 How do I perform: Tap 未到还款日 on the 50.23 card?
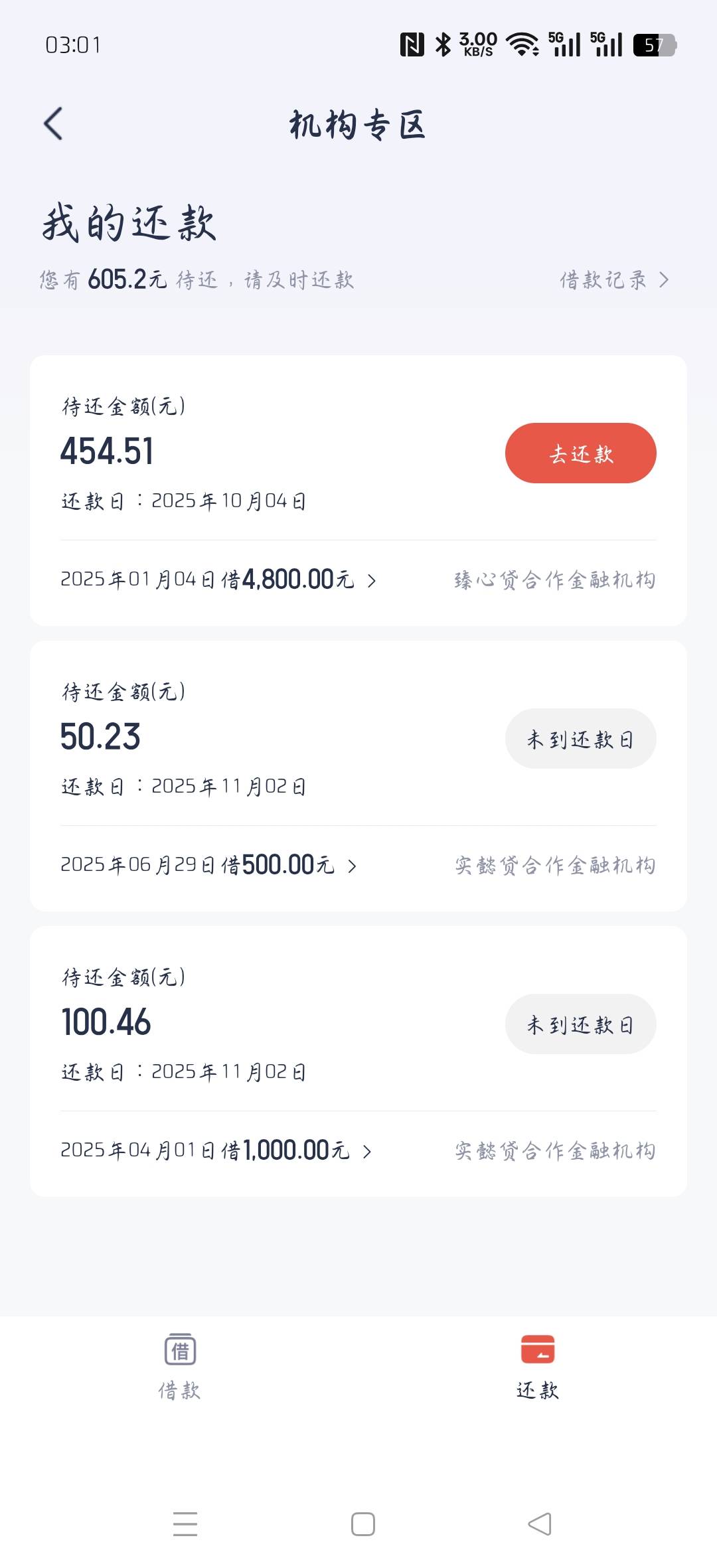[580, 739]
